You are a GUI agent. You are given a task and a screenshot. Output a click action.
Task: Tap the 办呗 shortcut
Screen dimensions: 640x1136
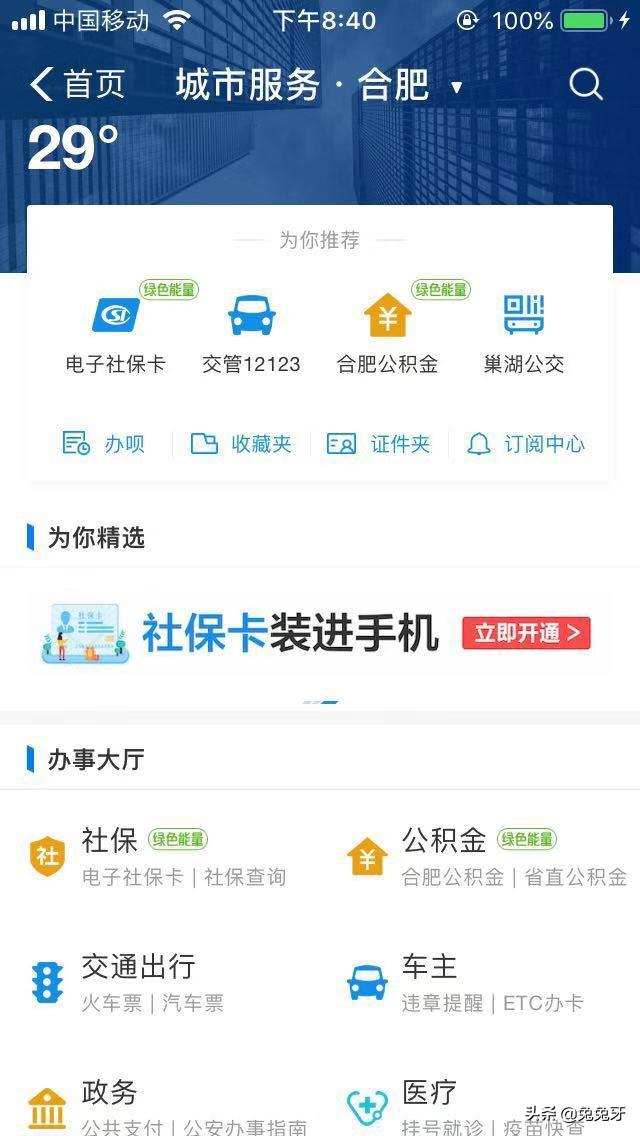[103, 444]
